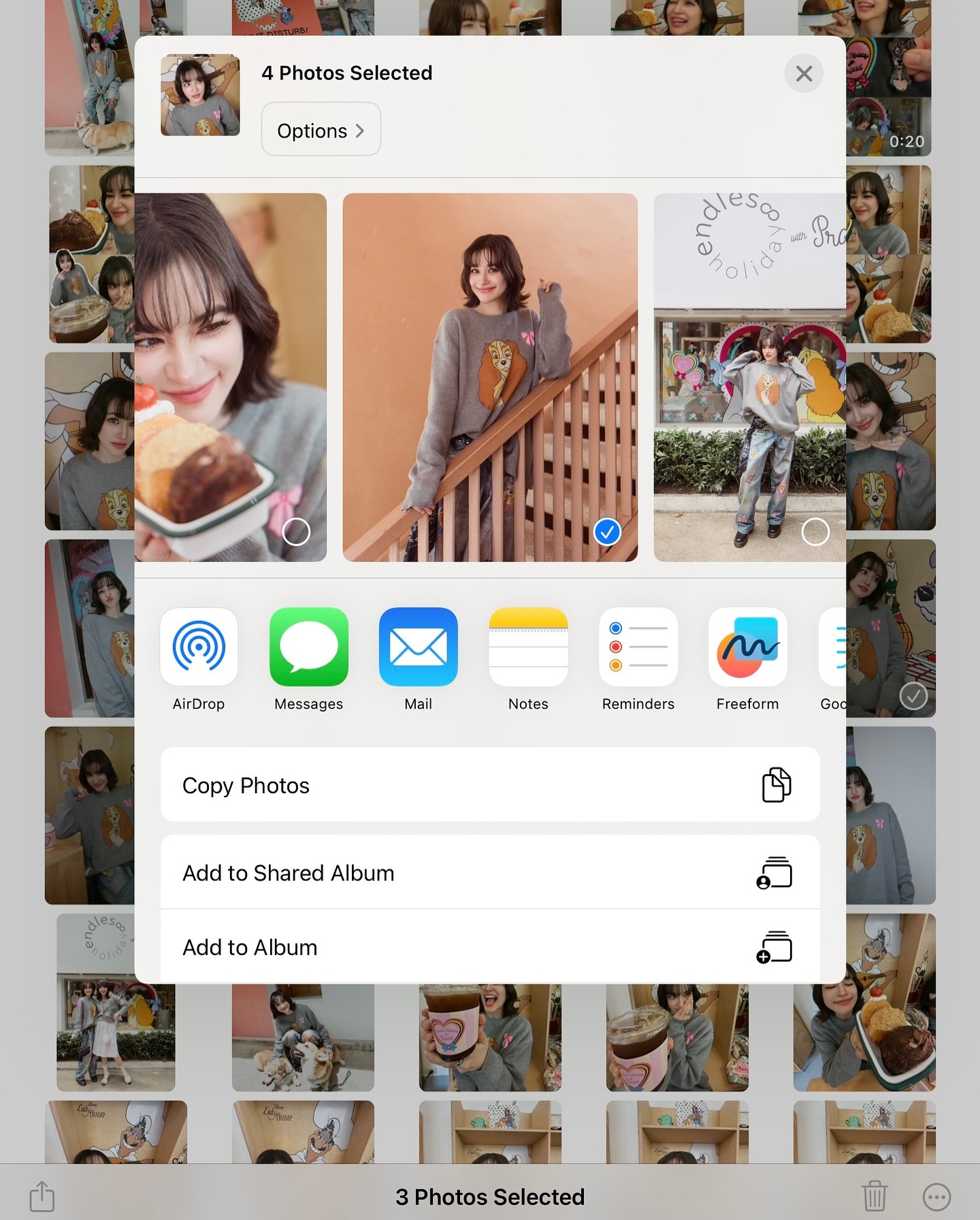
Task: Deselect the staircase photo checkmark
Action: (607, 532)
